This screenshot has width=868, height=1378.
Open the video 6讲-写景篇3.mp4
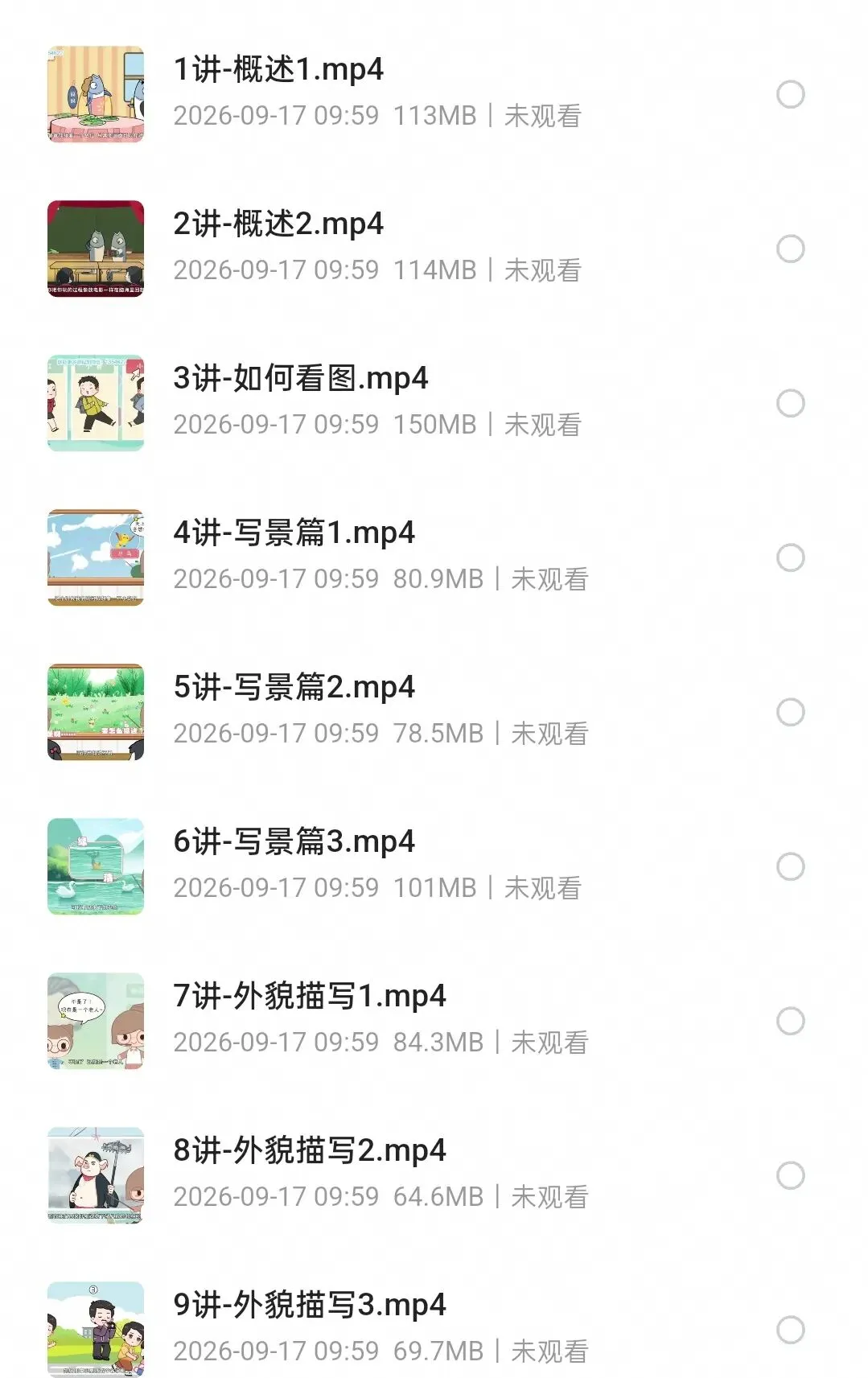(x=434, y=866)
